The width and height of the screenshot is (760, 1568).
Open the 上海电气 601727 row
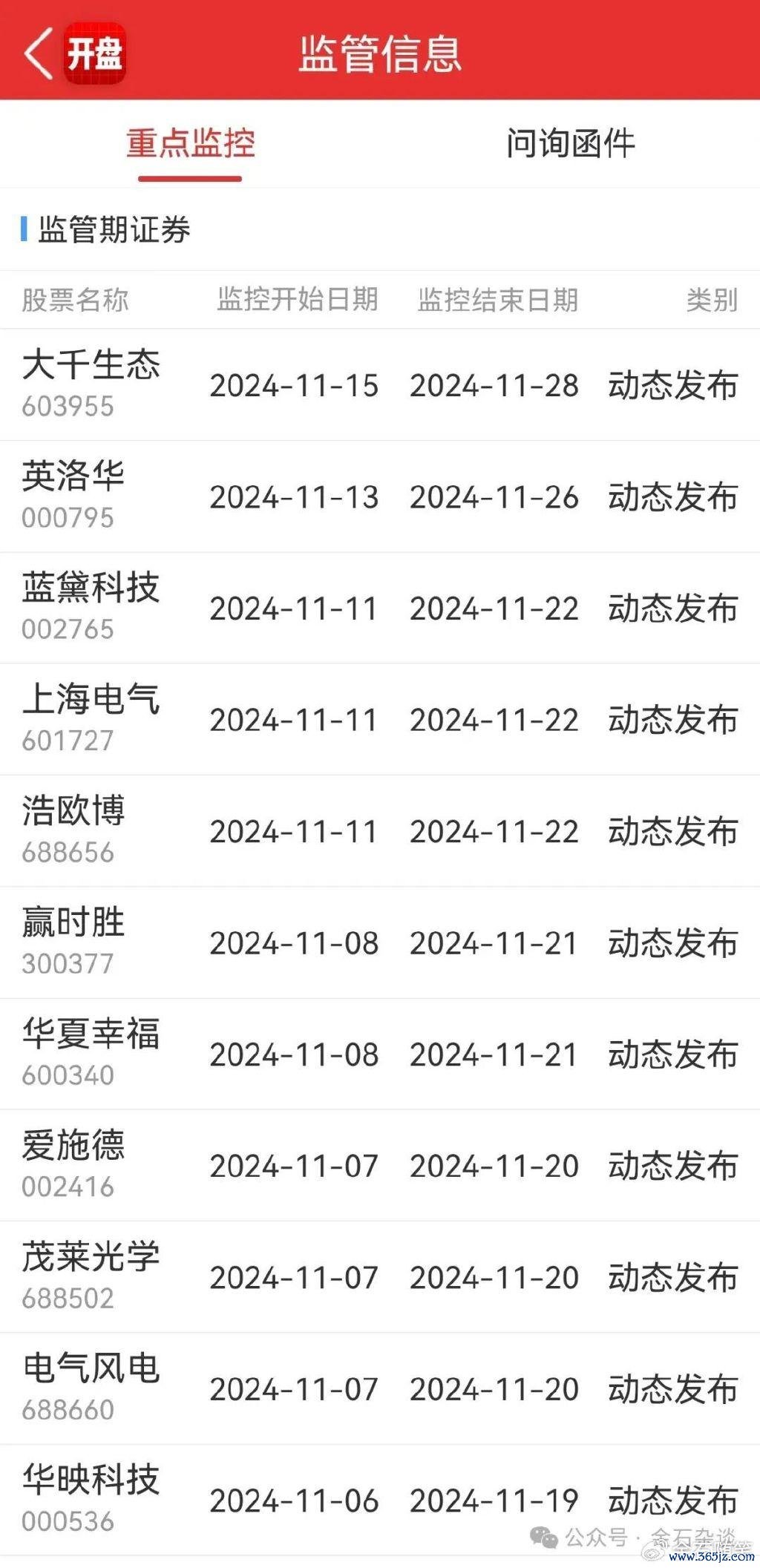[380, 720]
